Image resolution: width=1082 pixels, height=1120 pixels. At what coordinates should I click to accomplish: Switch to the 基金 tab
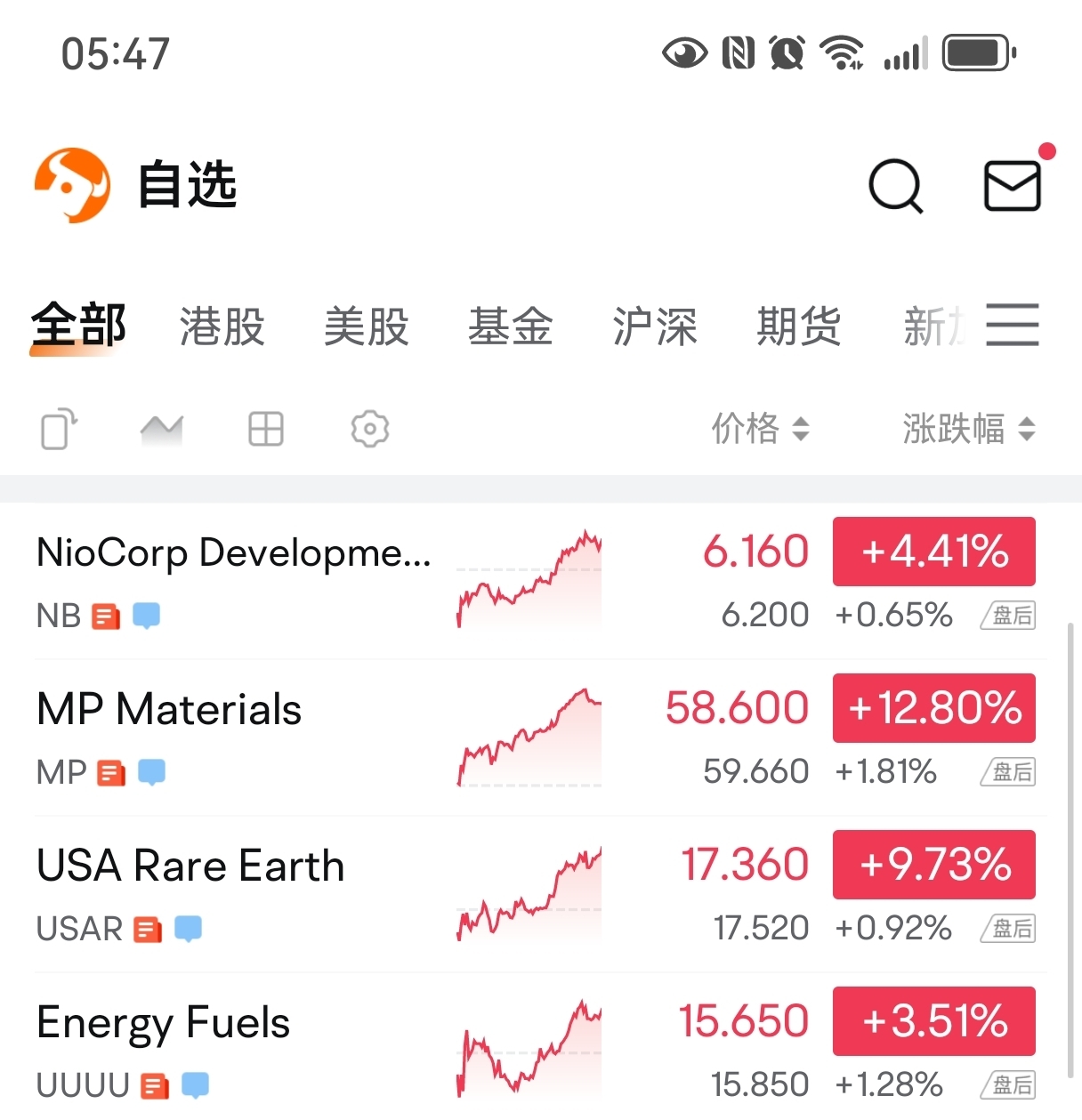(511, 326)
